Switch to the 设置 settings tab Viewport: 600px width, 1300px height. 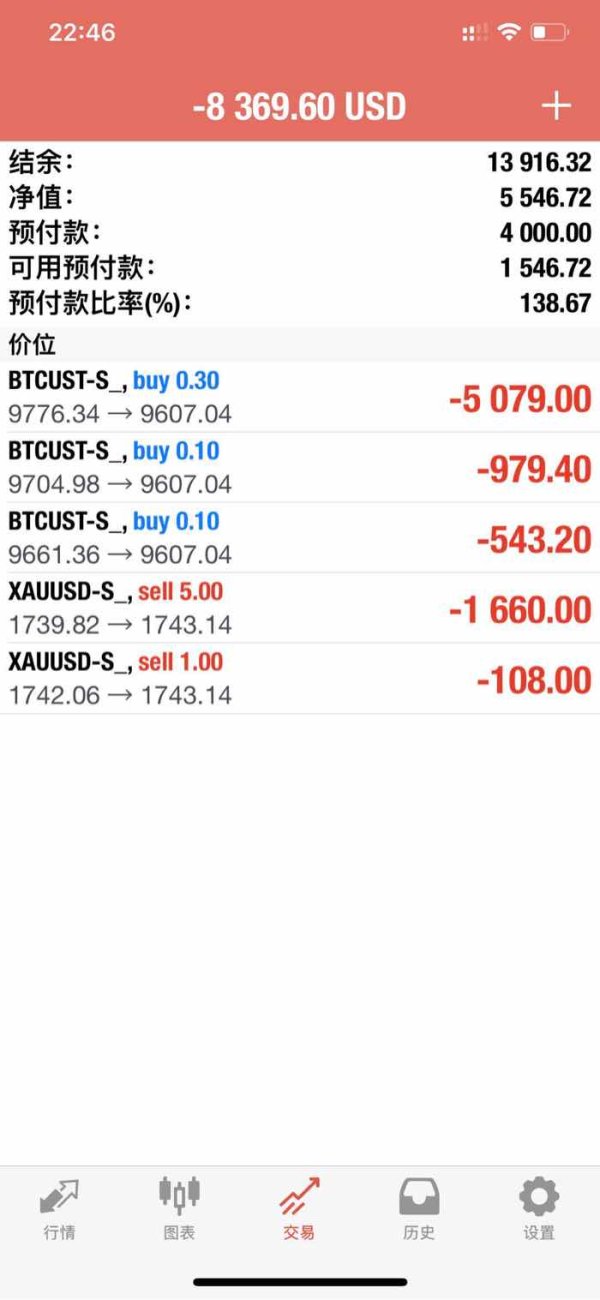tap(539, 1208)
